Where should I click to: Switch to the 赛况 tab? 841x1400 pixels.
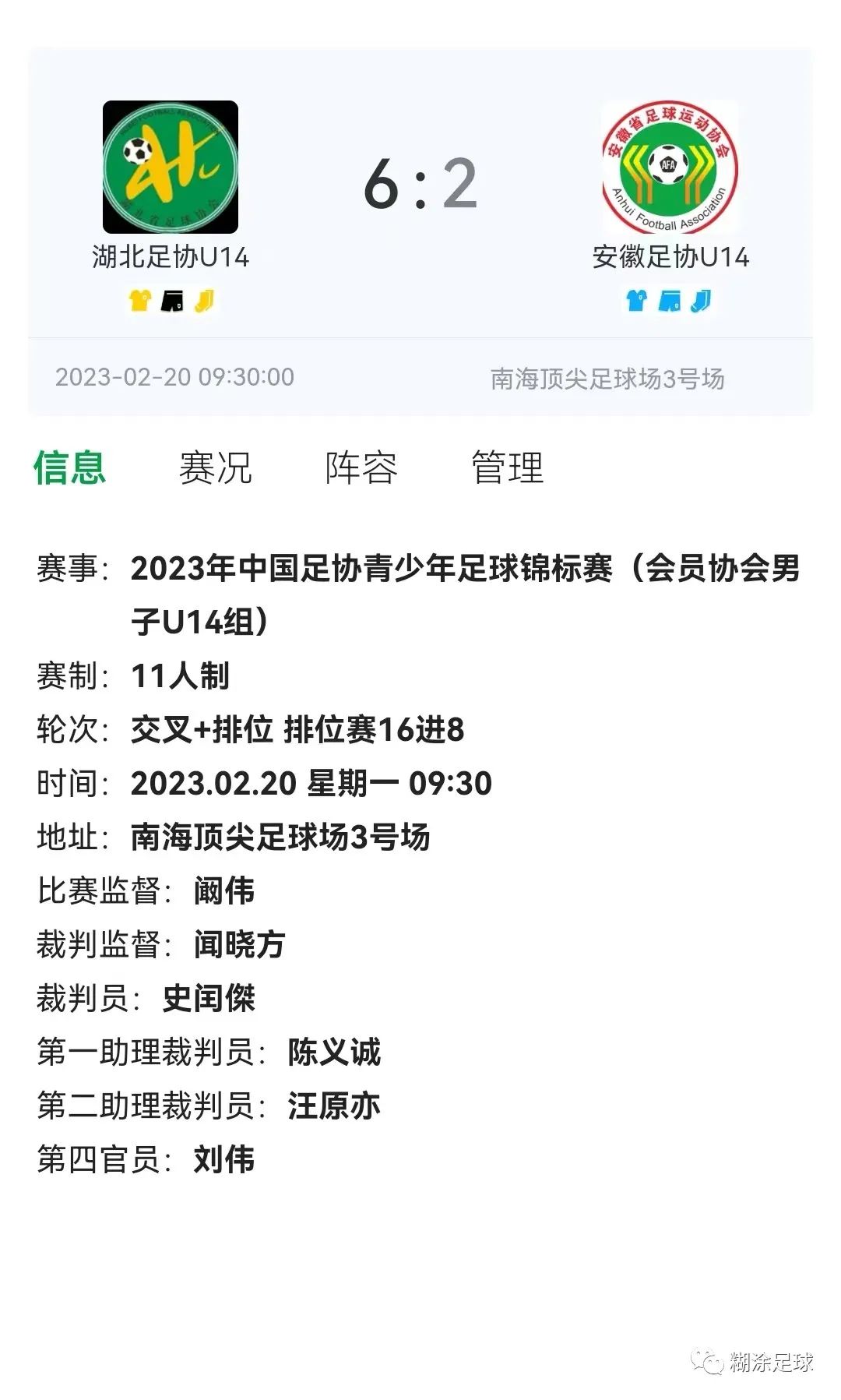click(216, 469)
